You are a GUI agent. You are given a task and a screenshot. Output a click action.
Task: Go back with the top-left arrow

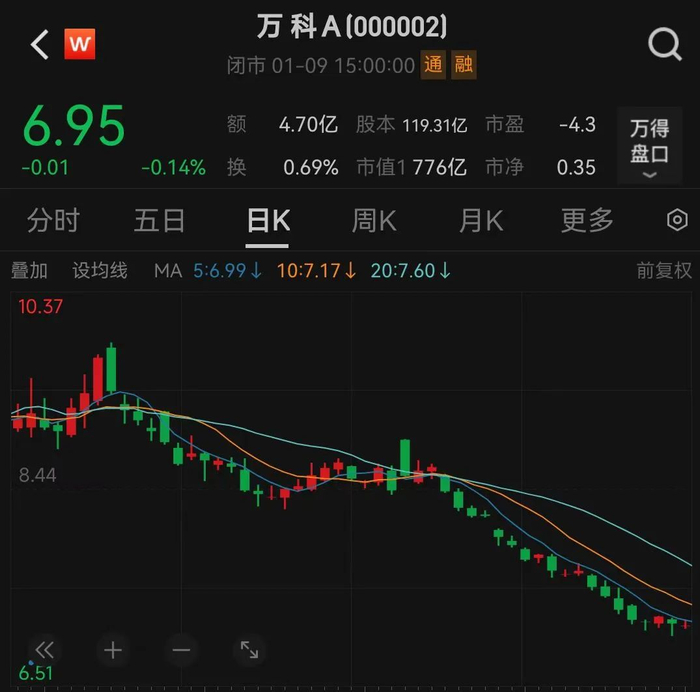pos(39,45)
